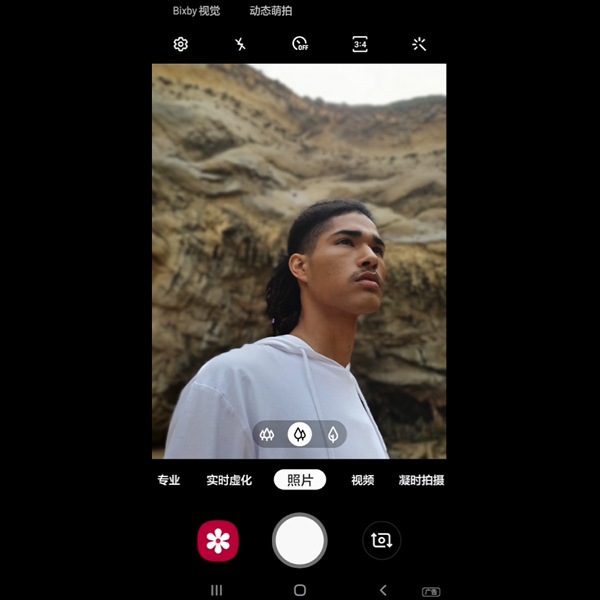Select wide lens with two trees

tap(299, 435)
